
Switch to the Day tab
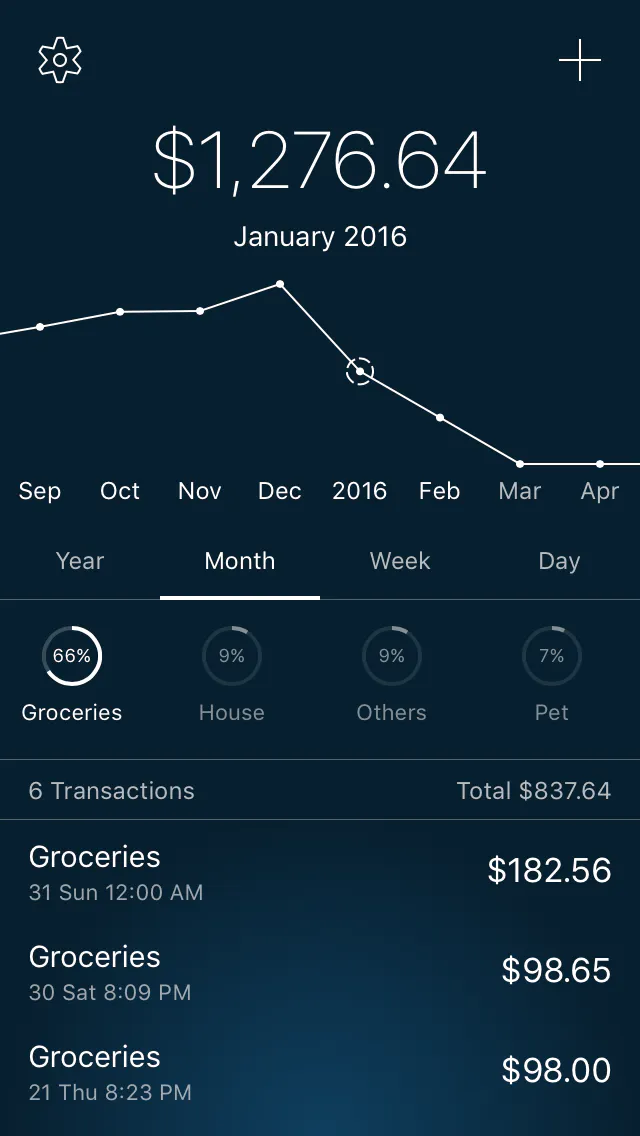click(x=560, y=561)
